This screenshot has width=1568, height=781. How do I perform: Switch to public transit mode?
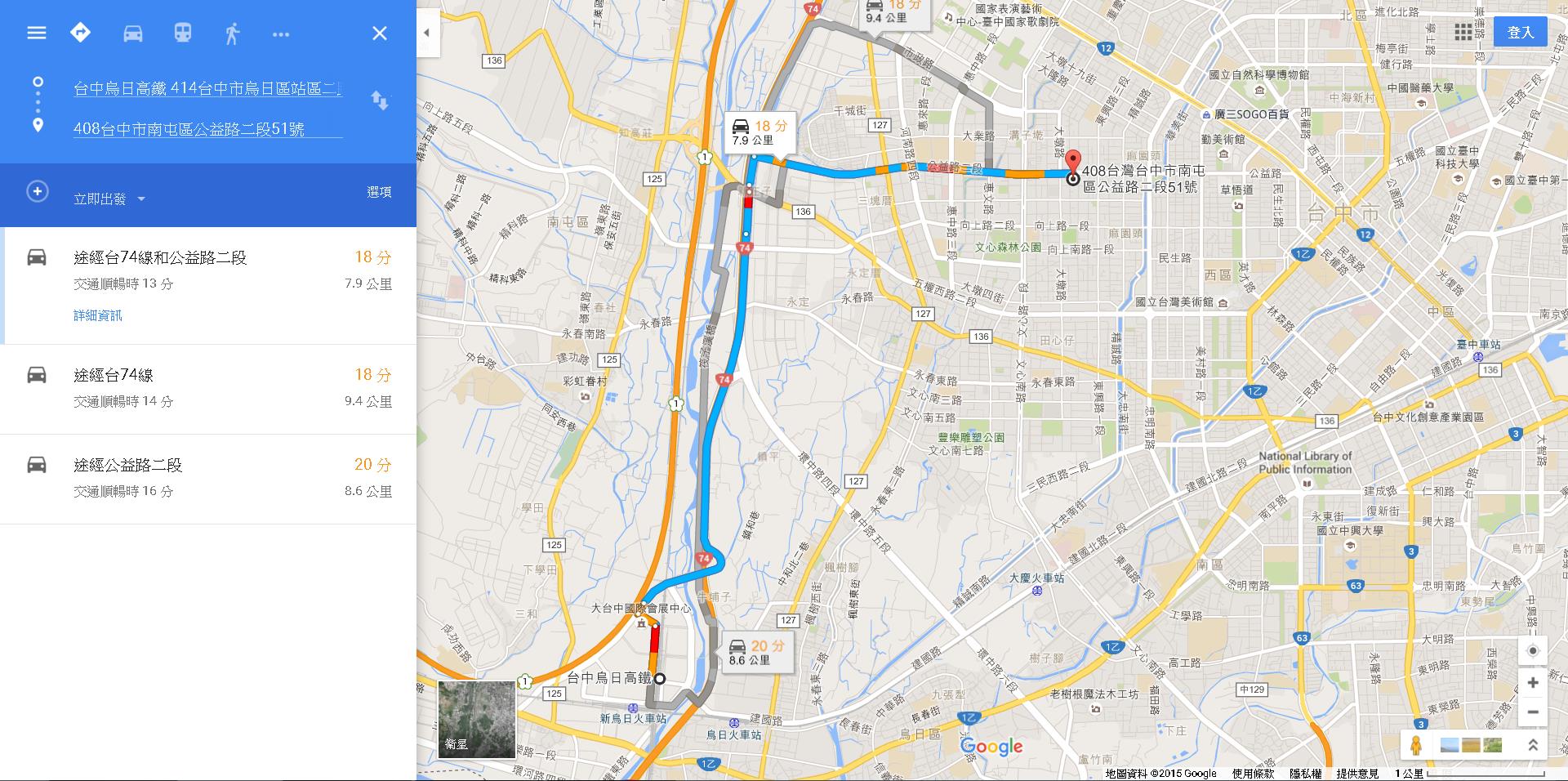point(183,33)
